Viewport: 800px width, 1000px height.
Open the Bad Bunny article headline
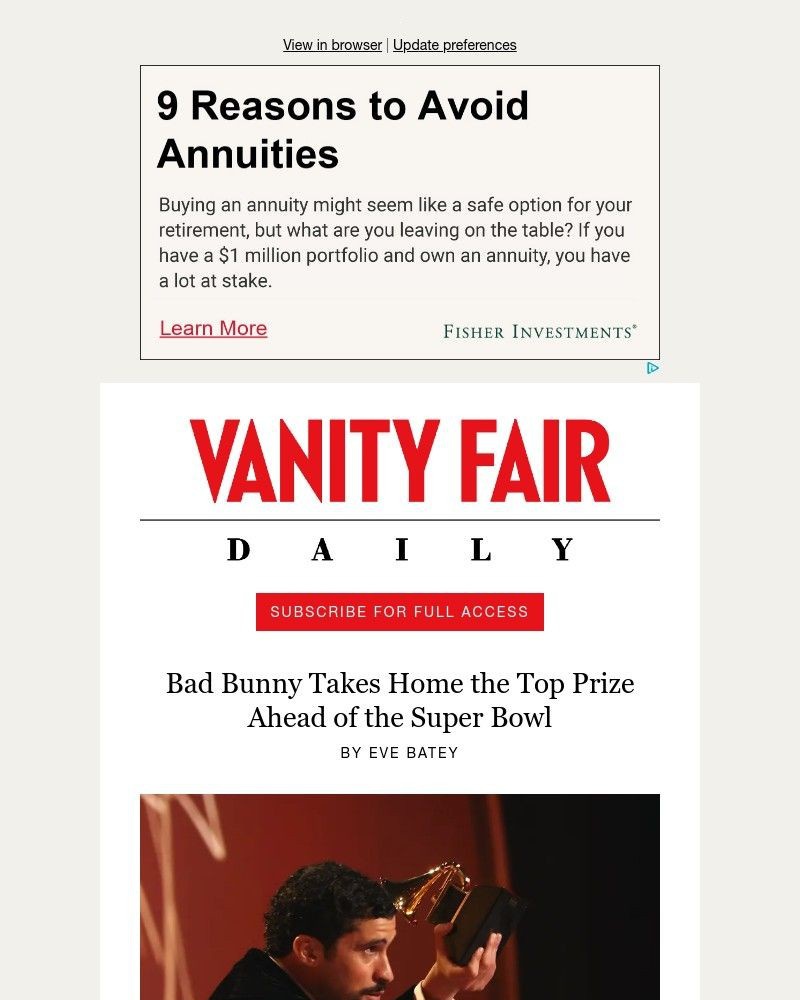[399, 700]
